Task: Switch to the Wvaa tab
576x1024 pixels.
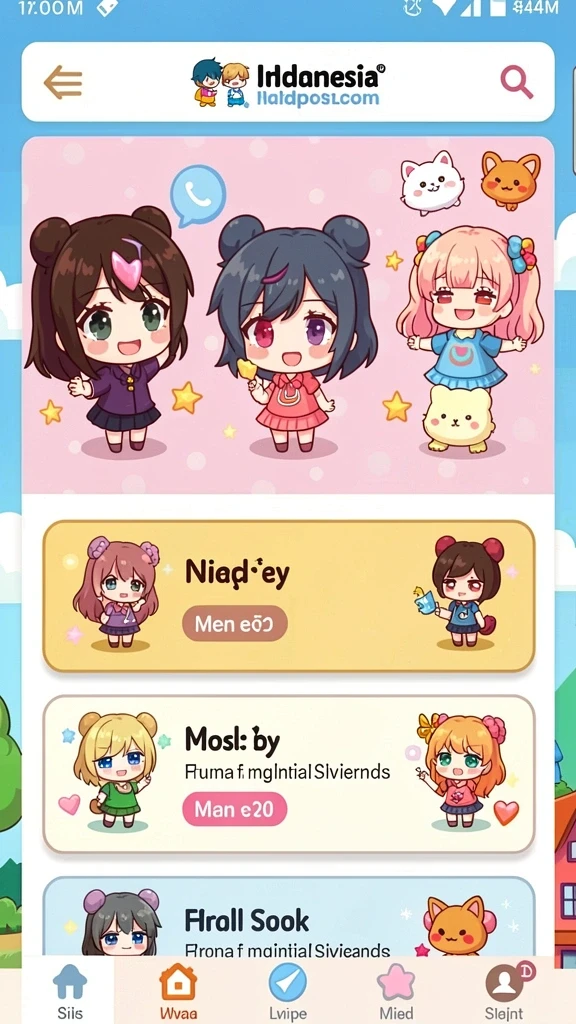Action: click(178, 991)
